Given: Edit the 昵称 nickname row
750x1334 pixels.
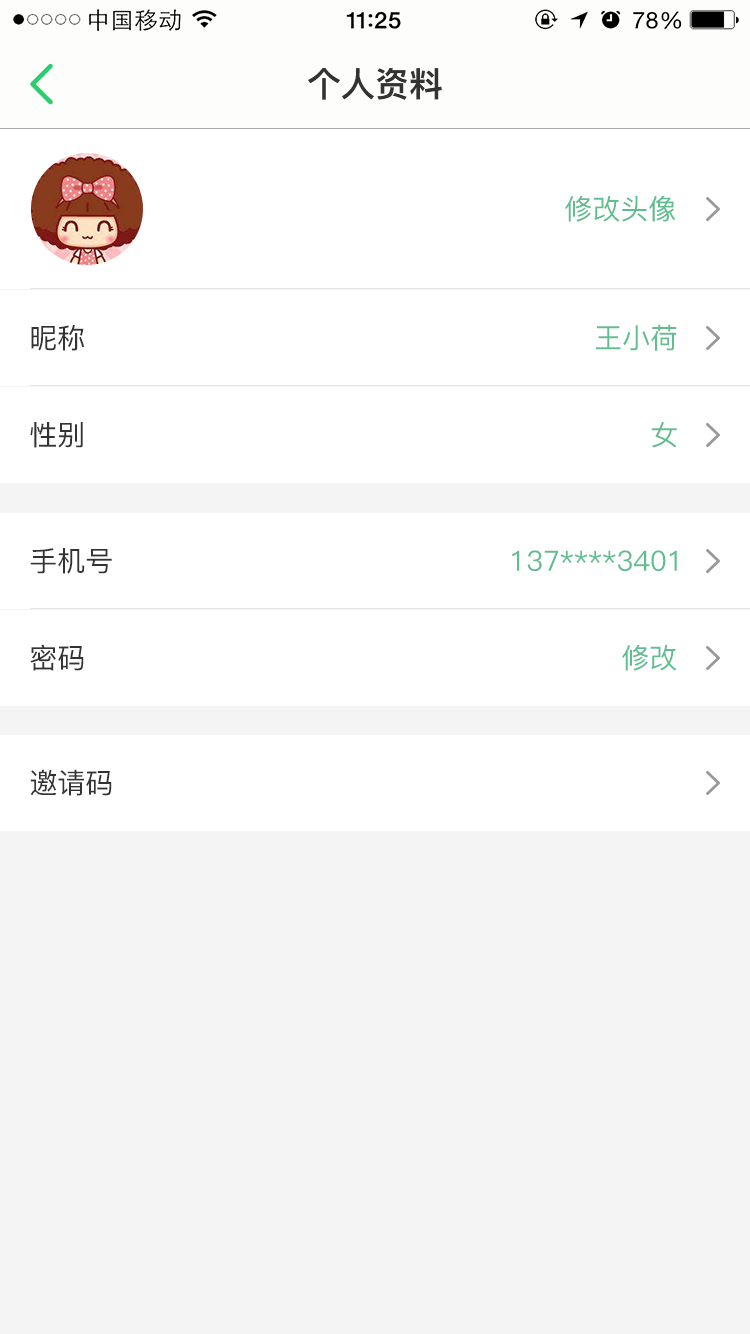Looking at the screenshot, I should pyautogui.click(x=375, y=338).
